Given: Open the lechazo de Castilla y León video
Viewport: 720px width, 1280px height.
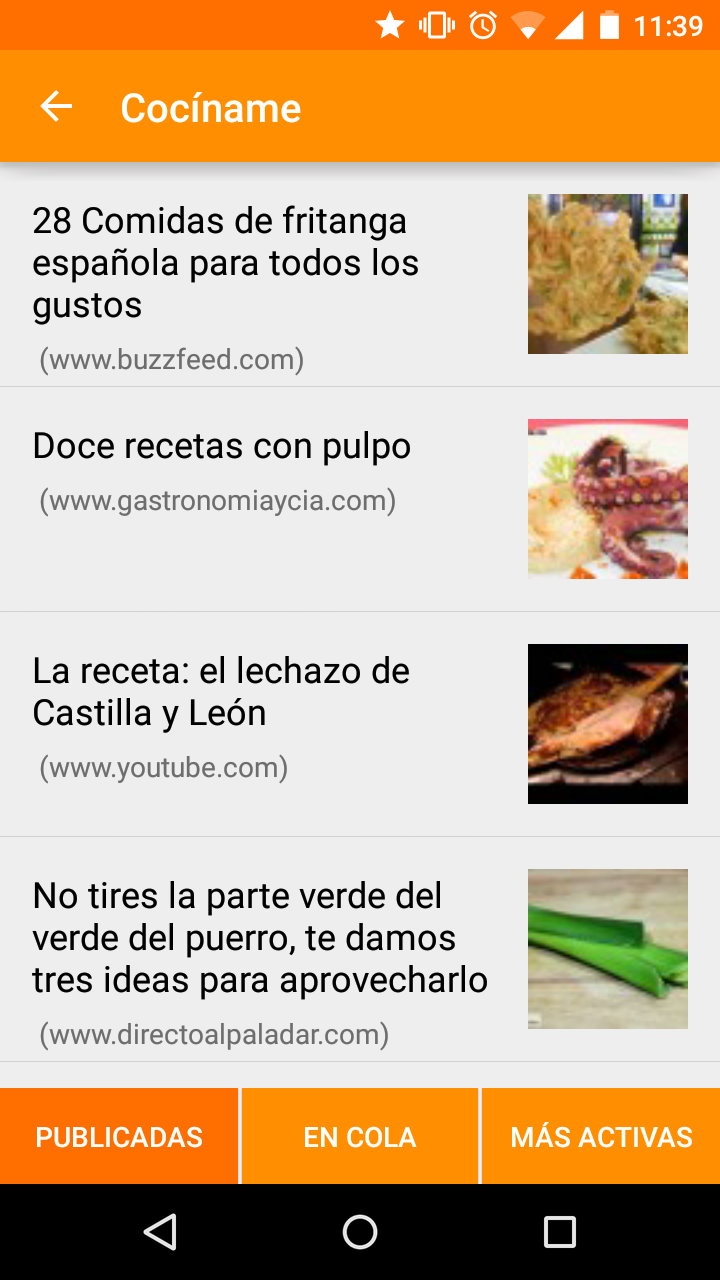Looking at the screenshot, I should [x=221, y=692].
